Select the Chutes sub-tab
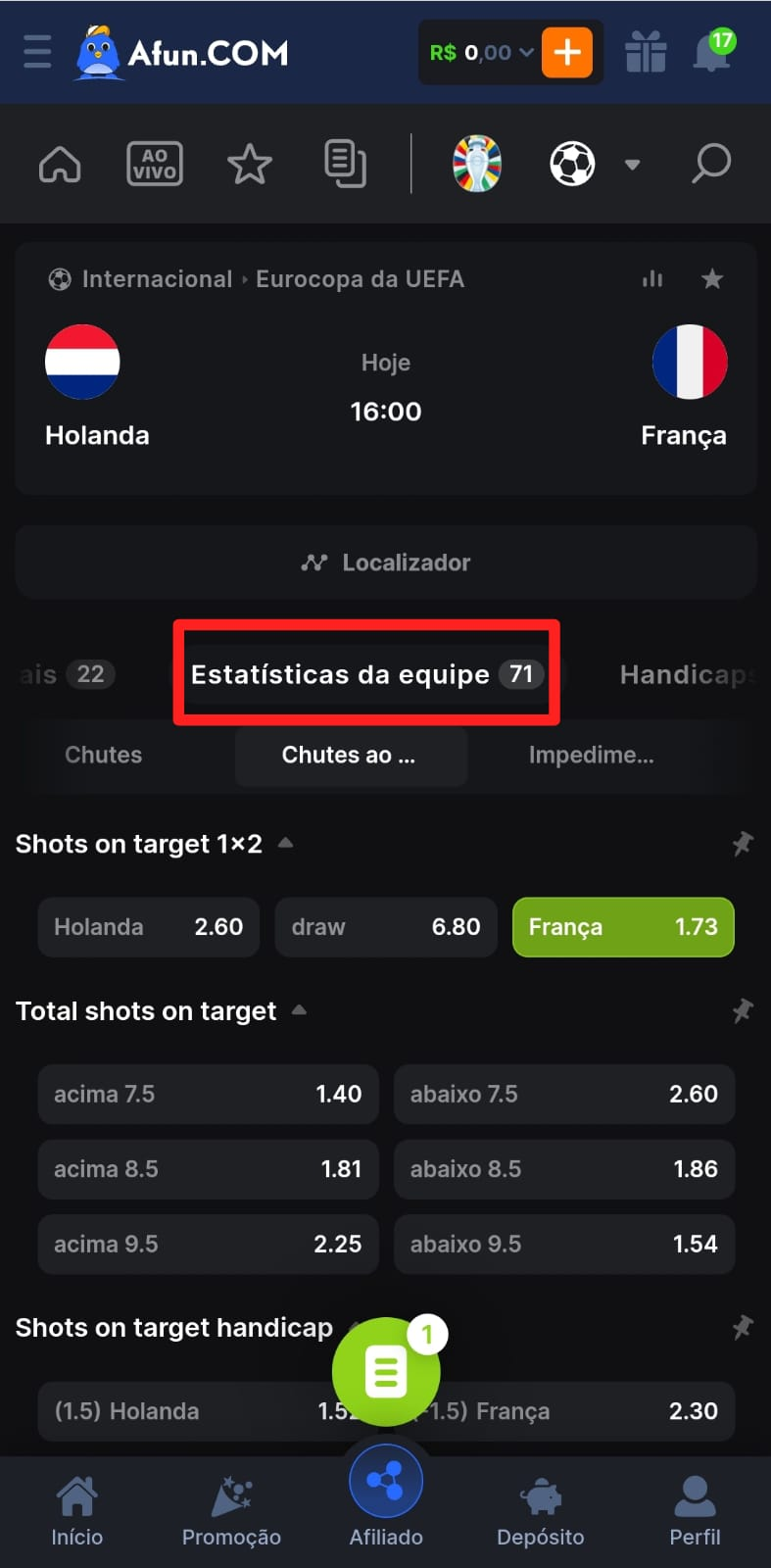Screen dimensions: 771x1568 click(x=104, y=755)
